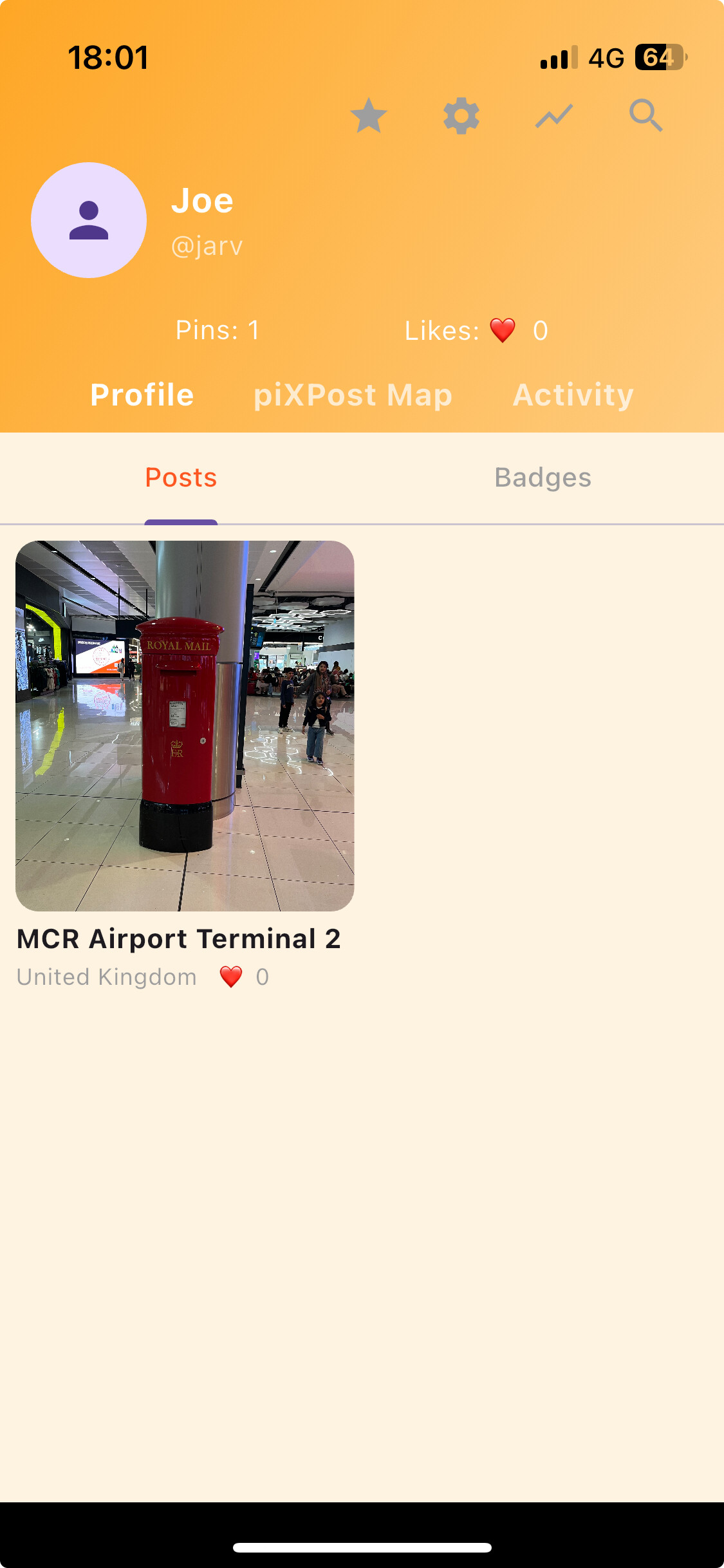The width and height of the screenshot is (724, 1568).
Task: Switch to the Activity tab
Action: [x=573, y=395]
